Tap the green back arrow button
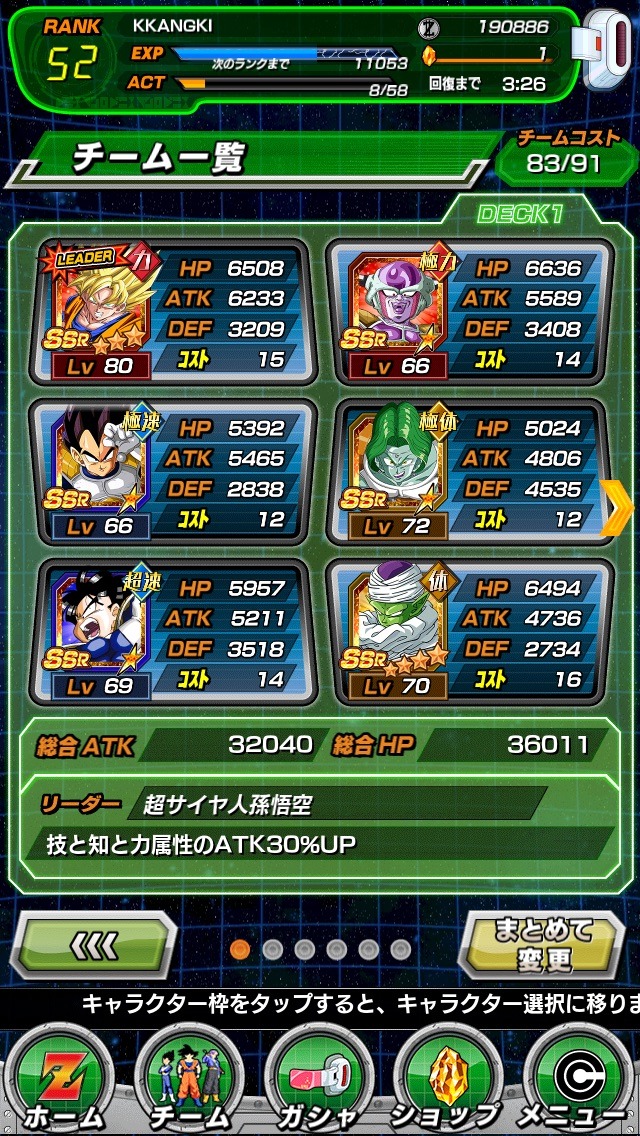 (x=97, y=944)
